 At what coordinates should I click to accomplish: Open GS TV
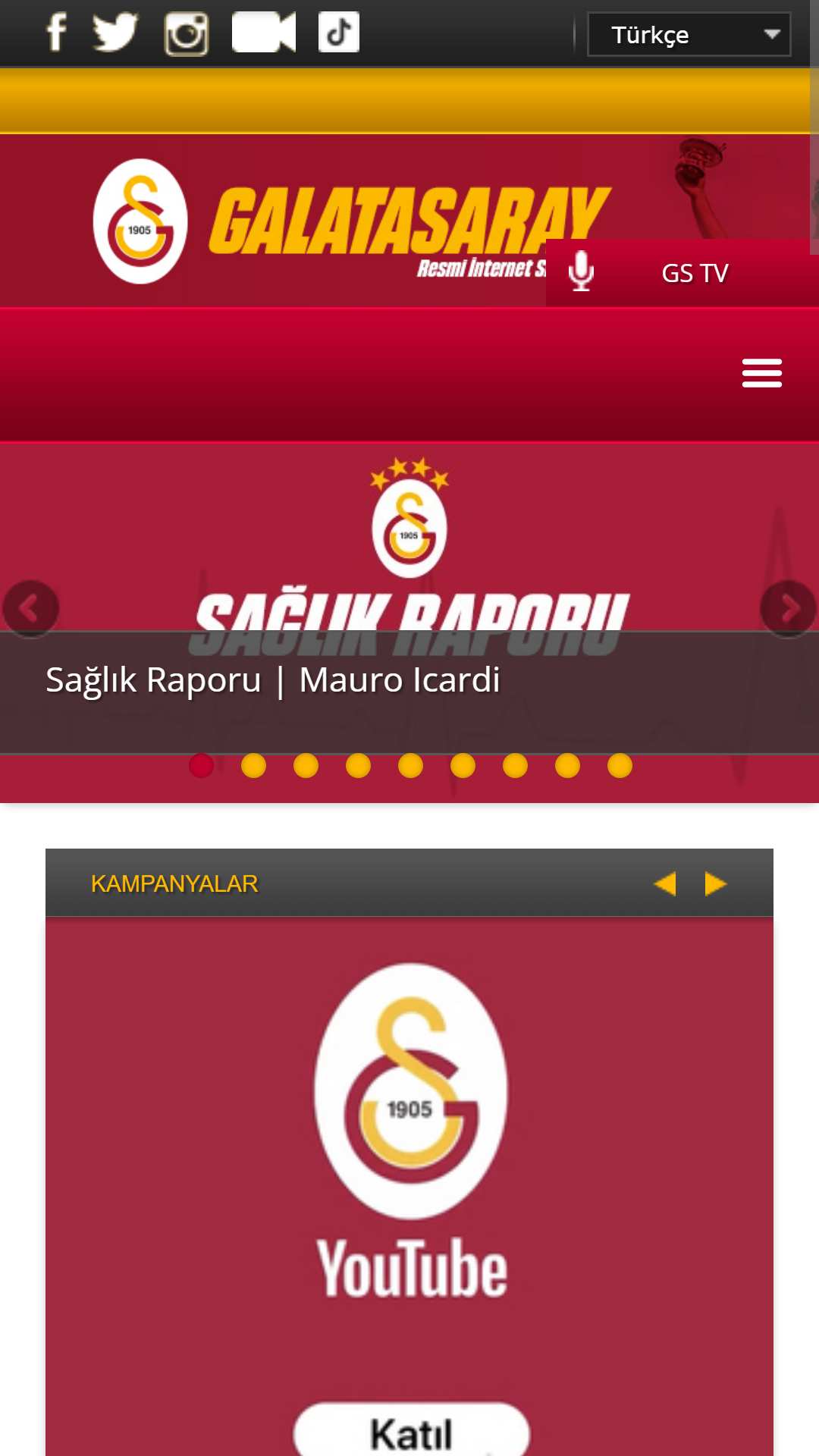[x=682, y=273]
